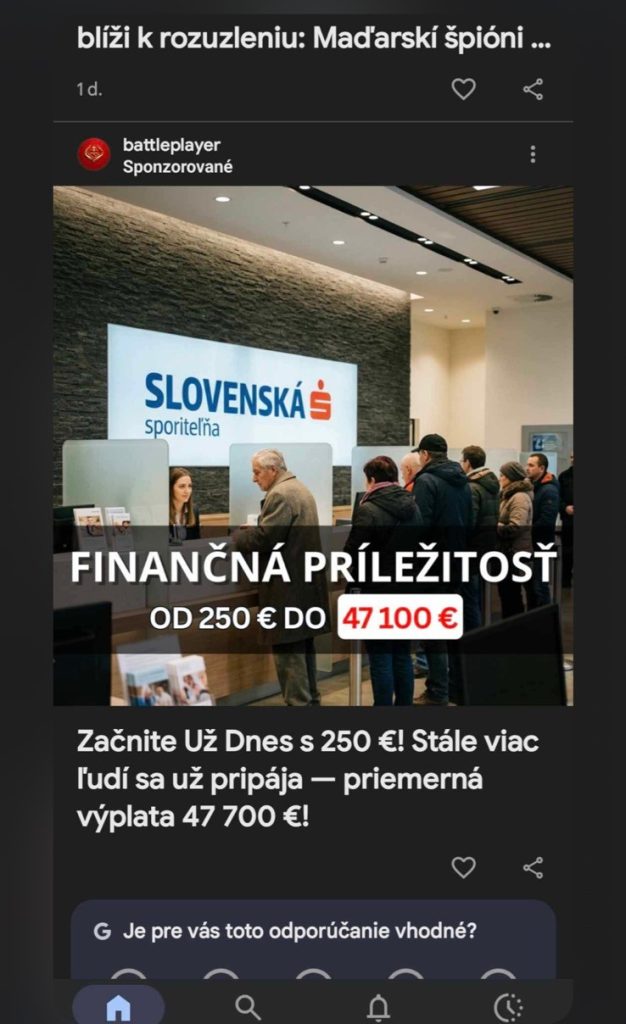The image size is (626, 1024).
Task: Like the Maďarskí špióni article
Action: tap(463, 89)
